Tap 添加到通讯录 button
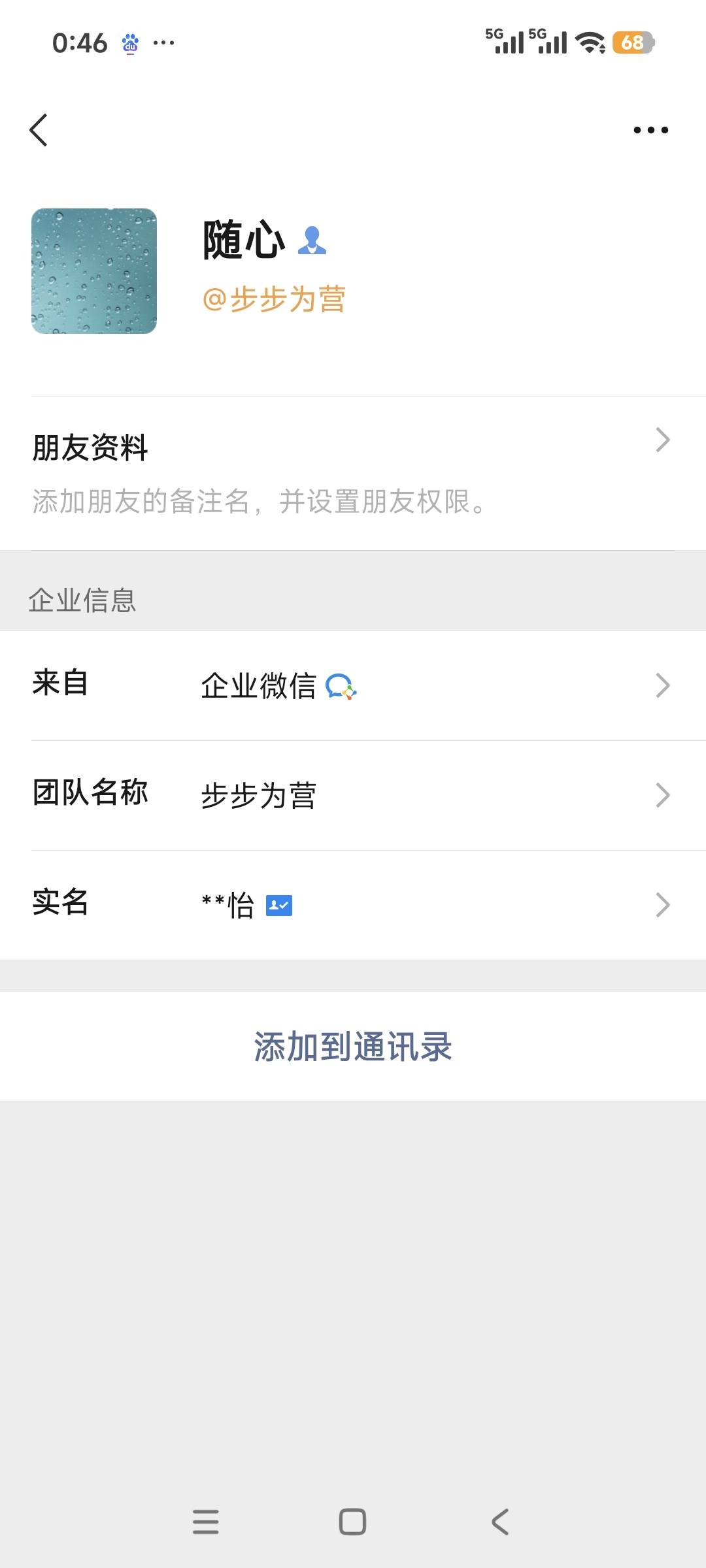706x1568 pixels. tap(353, 1047)
